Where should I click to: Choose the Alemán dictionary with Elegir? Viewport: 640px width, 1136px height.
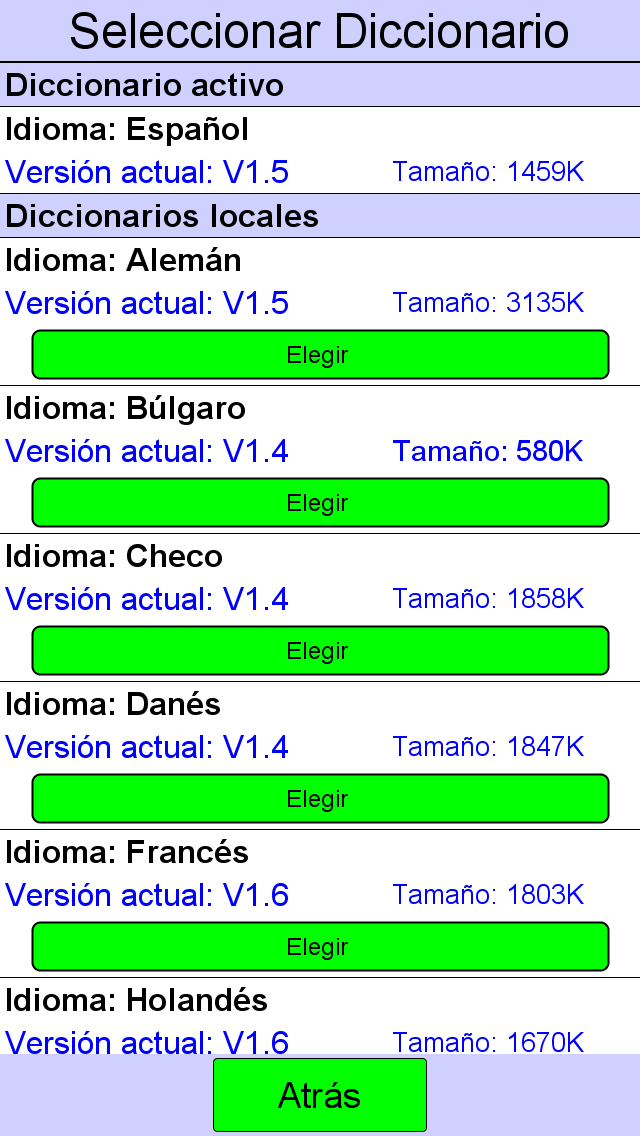(x=320, y=354)
